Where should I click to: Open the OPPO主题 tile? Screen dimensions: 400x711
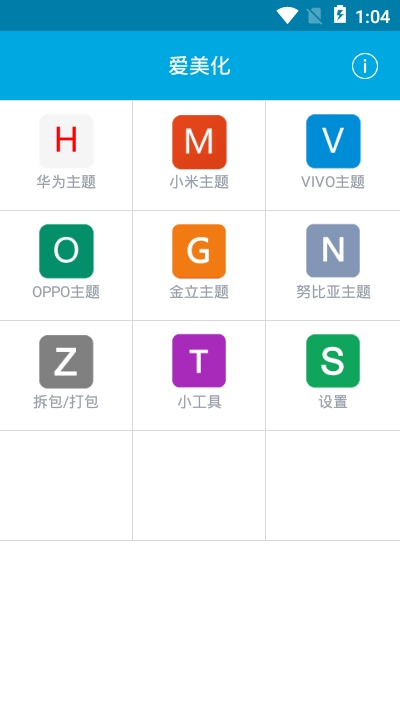tap(66, 265)
